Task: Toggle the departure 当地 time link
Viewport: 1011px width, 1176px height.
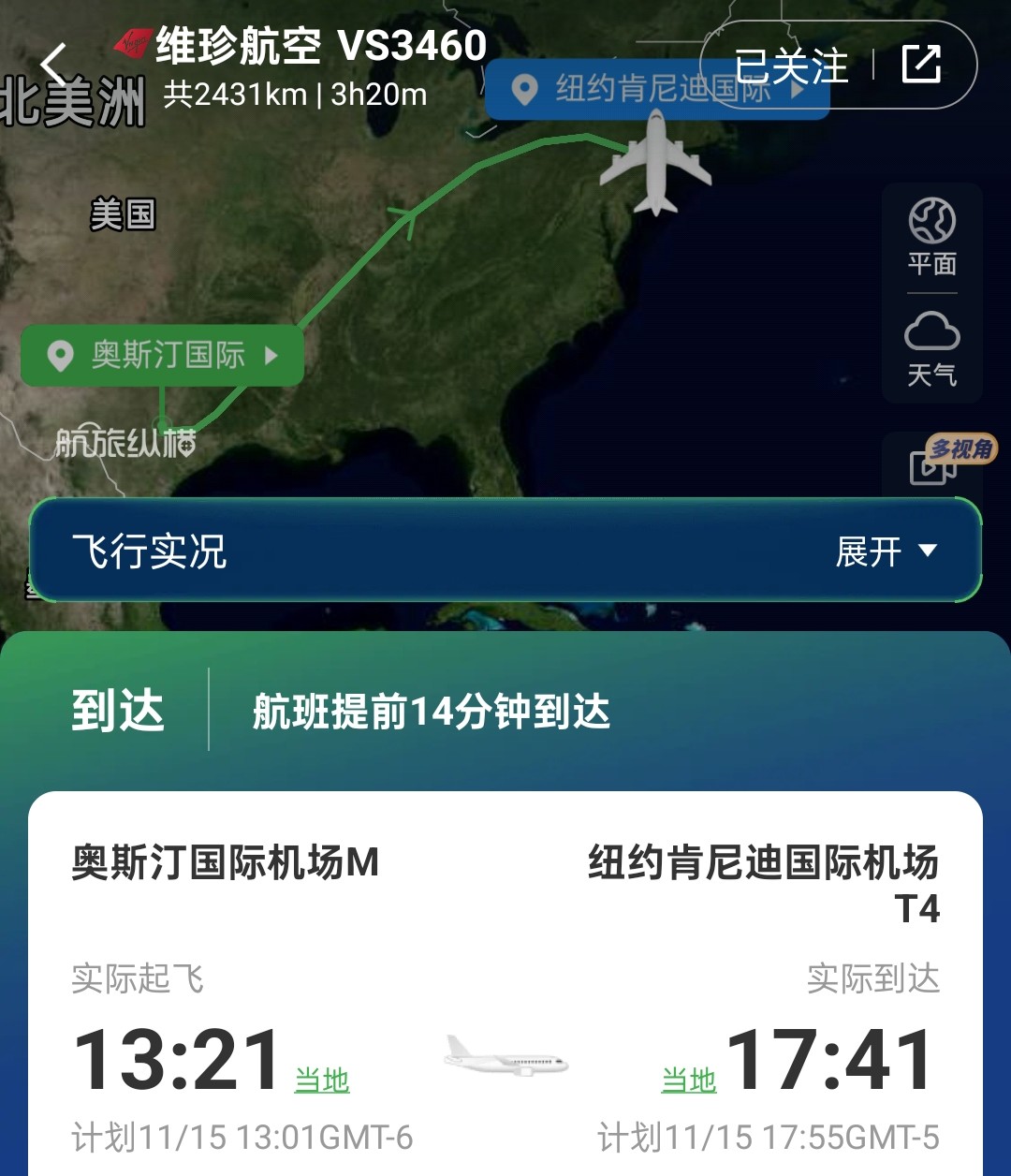Action: pos(322,1080)
